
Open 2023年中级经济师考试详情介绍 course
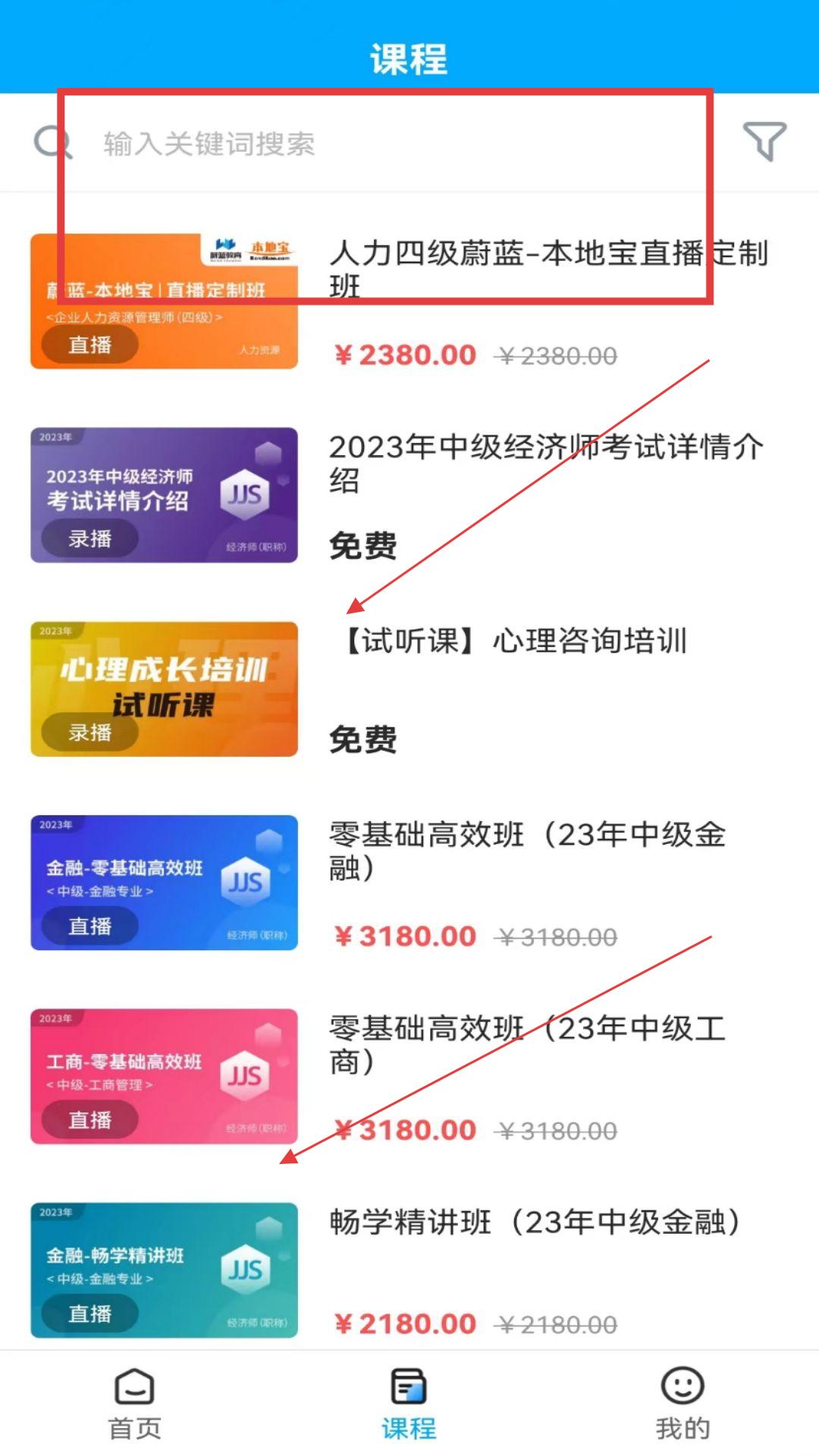[546, 463]
